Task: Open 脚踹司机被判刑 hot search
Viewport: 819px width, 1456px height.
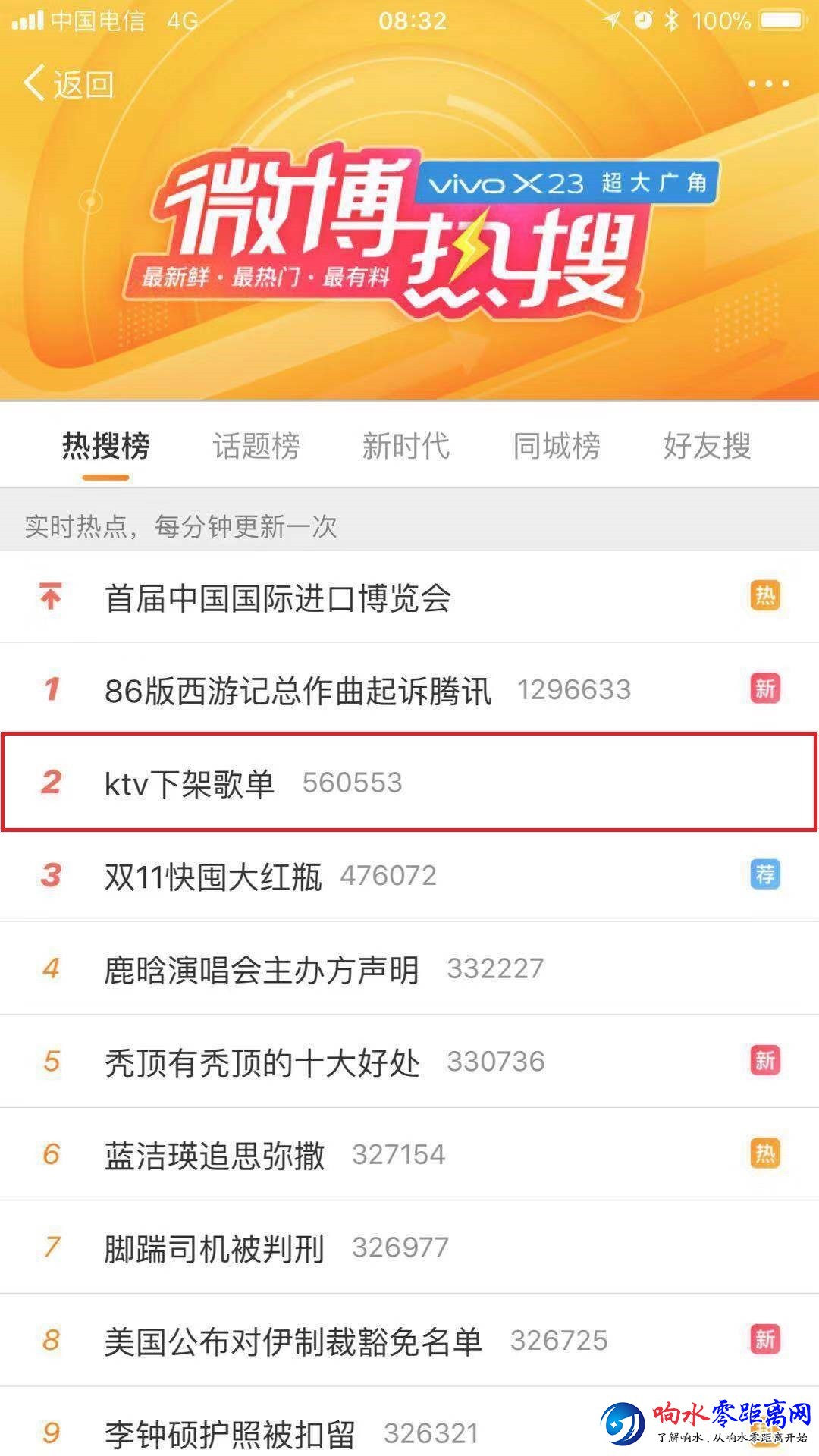Action: click(215, 1248)
